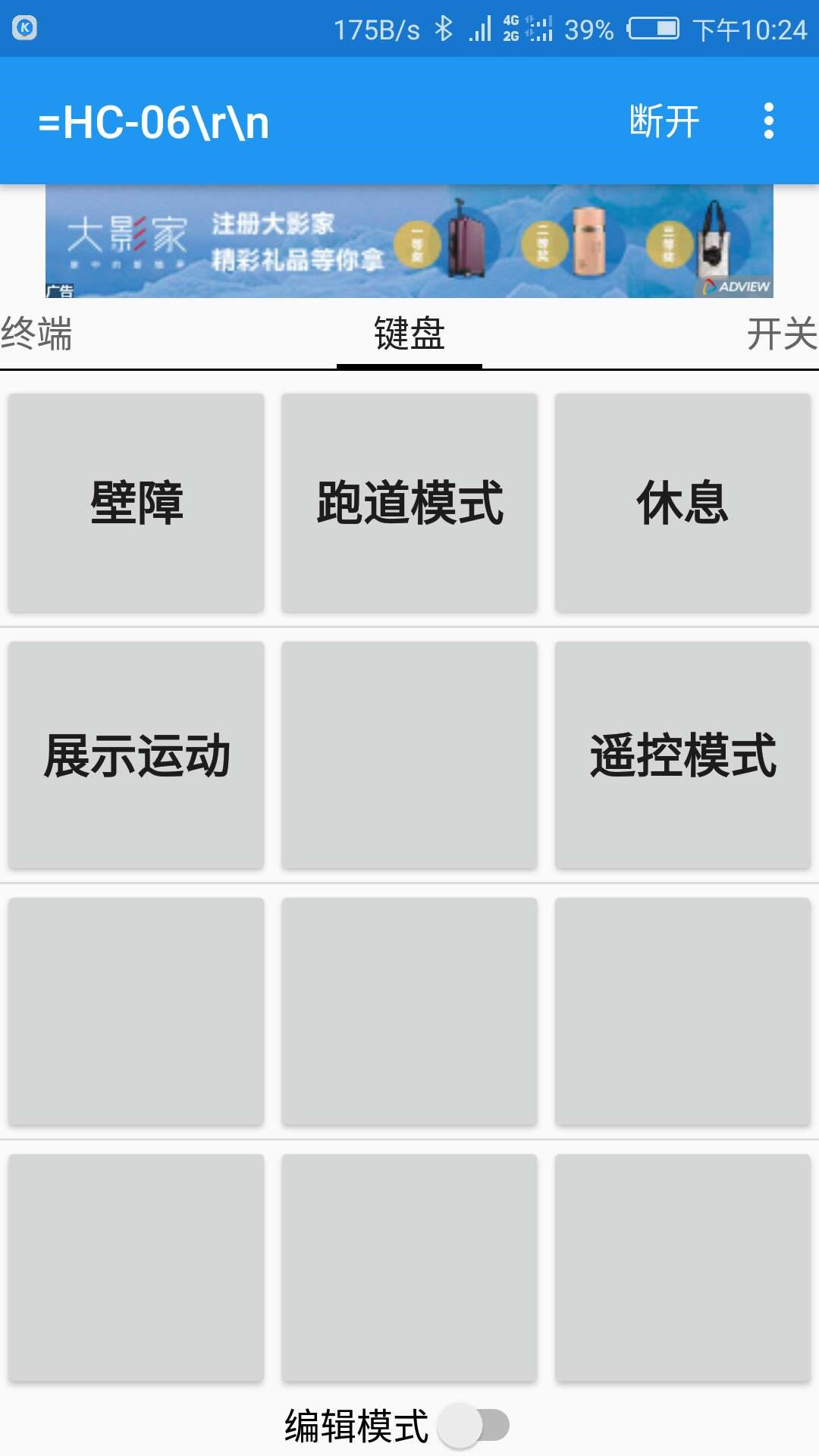Tap the 展示运动 key
The image size is (819, 1456).
(x=136, y=755)
